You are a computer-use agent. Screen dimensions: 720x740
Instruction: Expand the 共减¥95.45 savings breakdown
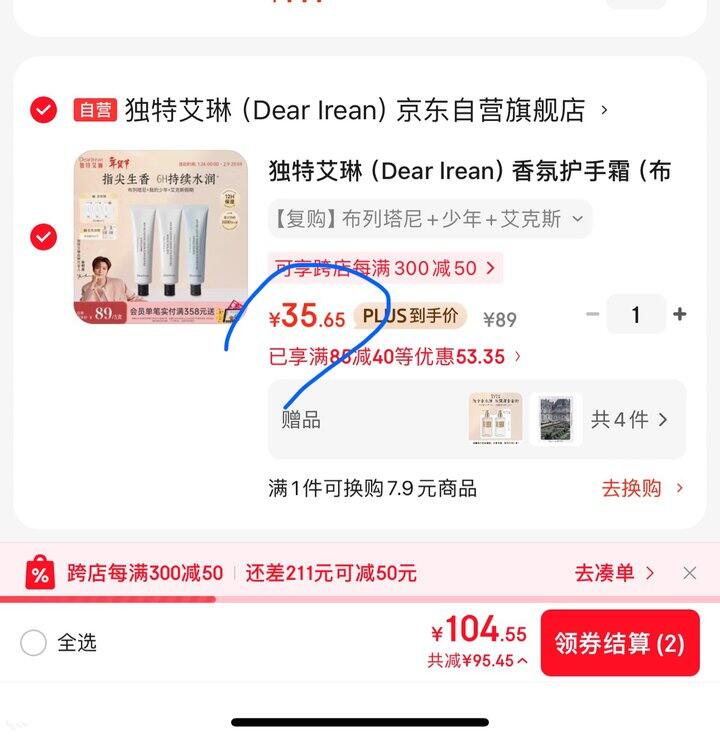pos(478,661)
